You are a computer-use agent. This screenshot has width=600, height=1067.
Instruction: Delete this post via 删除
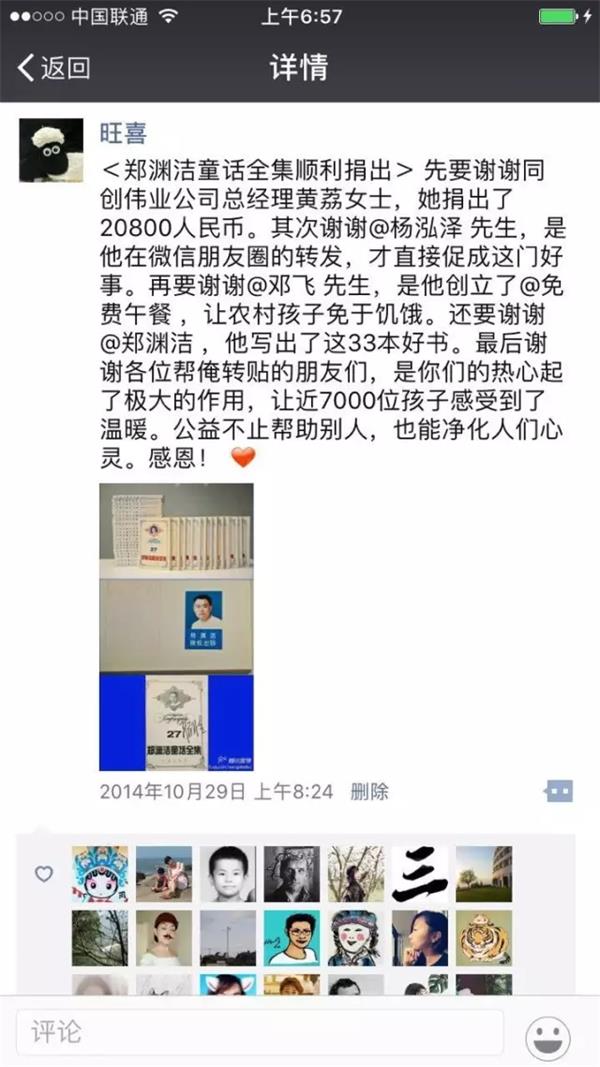pos(369,791)
